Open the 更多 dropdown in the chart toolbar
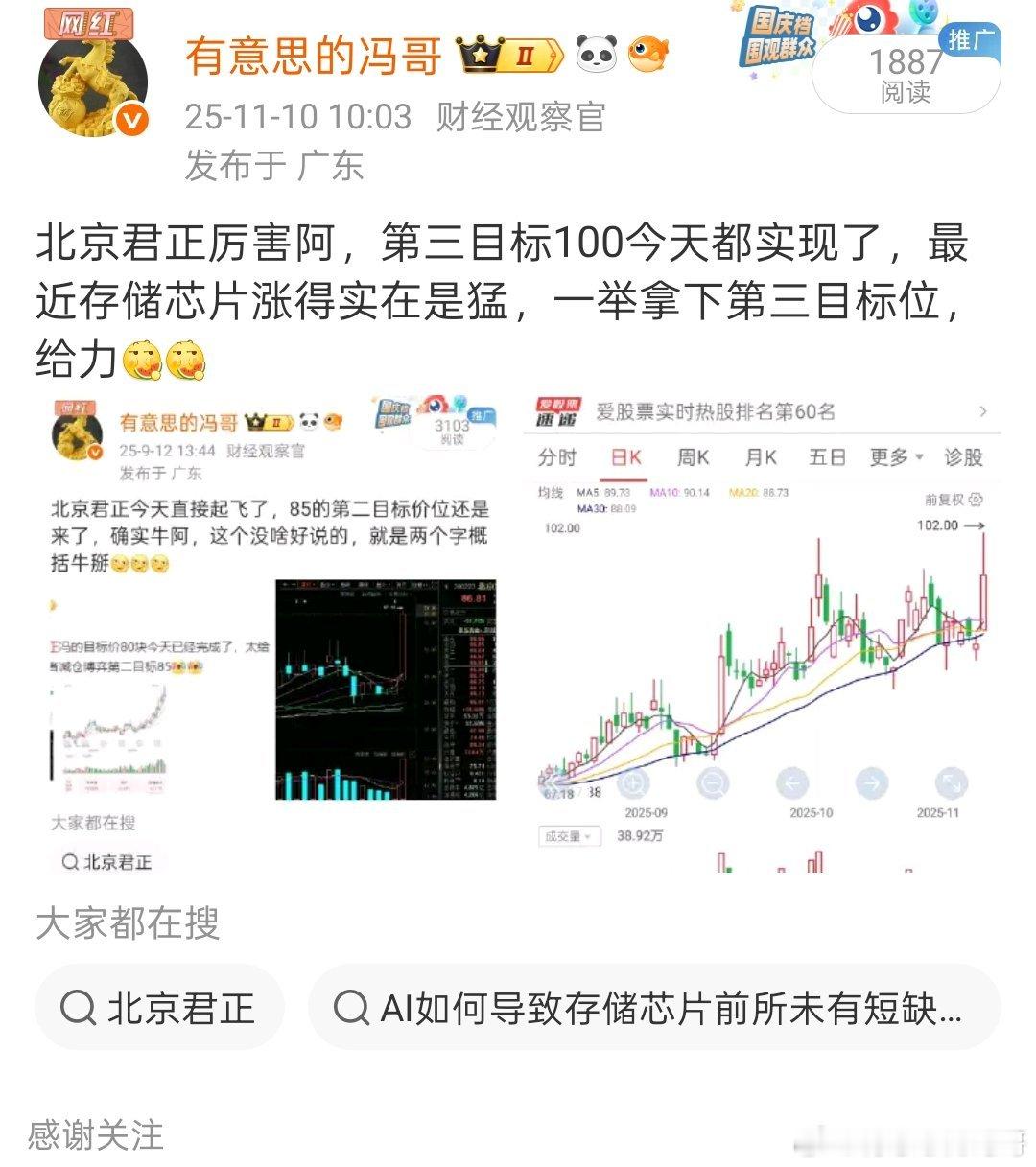The image size is (1036, 1167). [x=894, y=458]
